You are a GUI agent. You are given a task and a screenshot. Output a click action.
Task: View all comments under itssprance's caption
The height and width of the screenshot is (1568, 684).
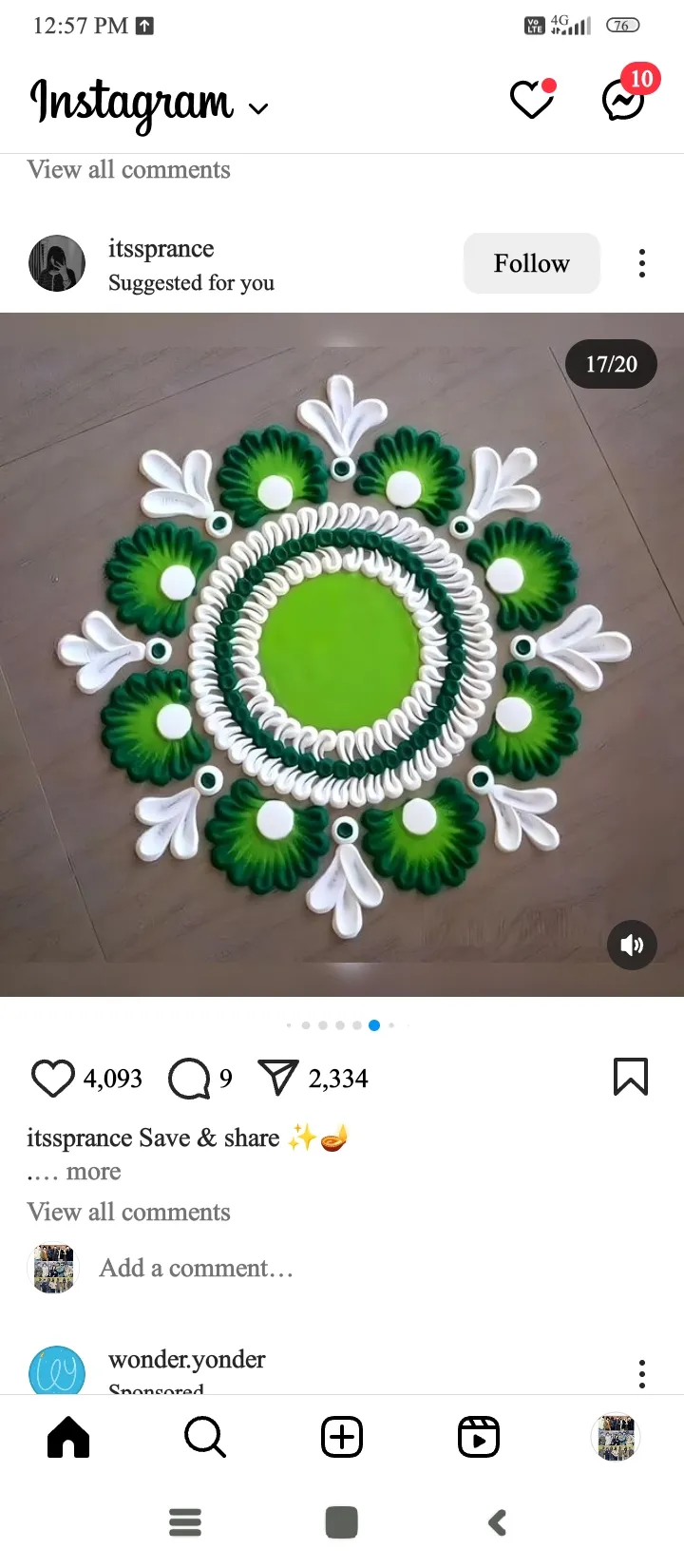tap(128, 1212)
